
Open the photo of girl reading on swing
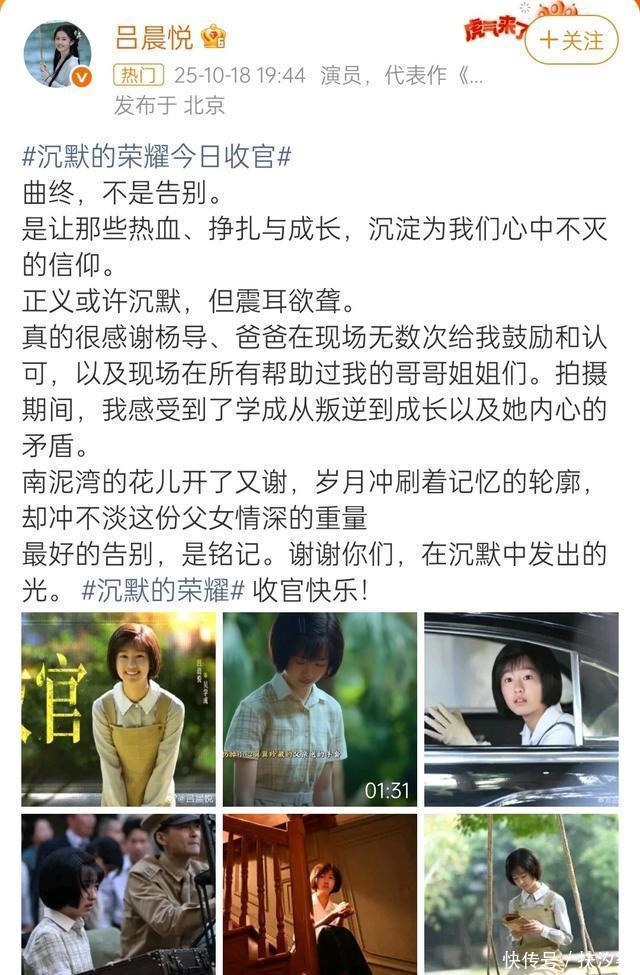tap(521, 894)
